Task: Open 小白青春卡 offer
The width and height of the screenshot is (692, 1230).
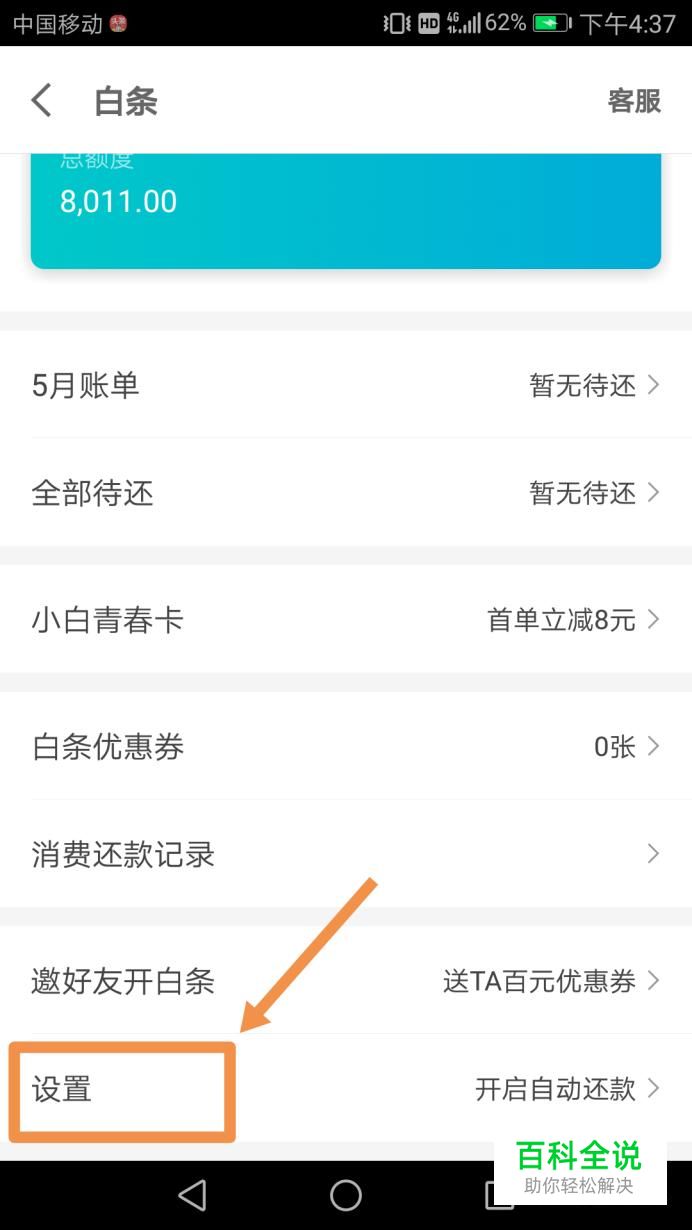Action: pyautogui.click(x=346, y=620)
